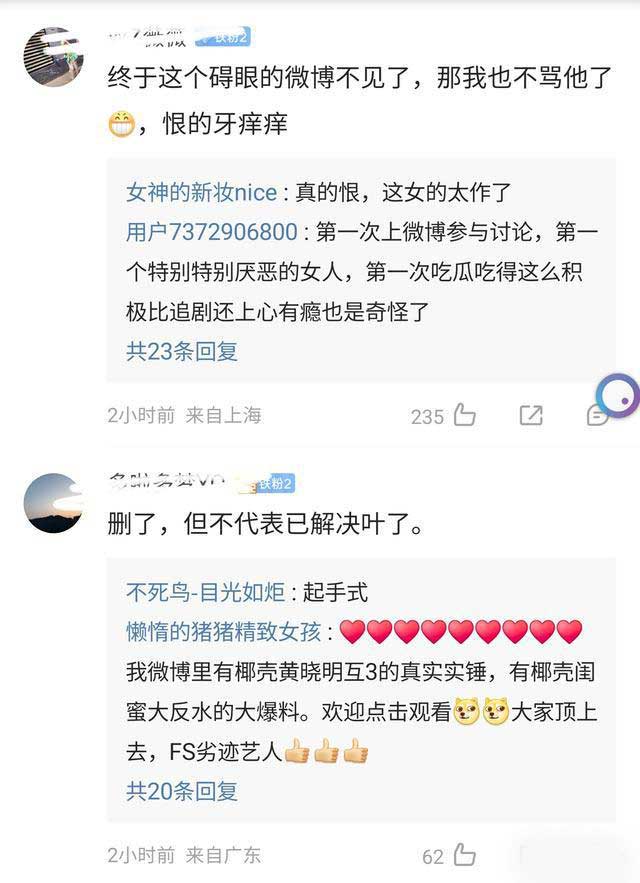640x883 pixels.
Task: Tap the avatar beside the 碍眼的微博 comment
Action: click(52, 57)
